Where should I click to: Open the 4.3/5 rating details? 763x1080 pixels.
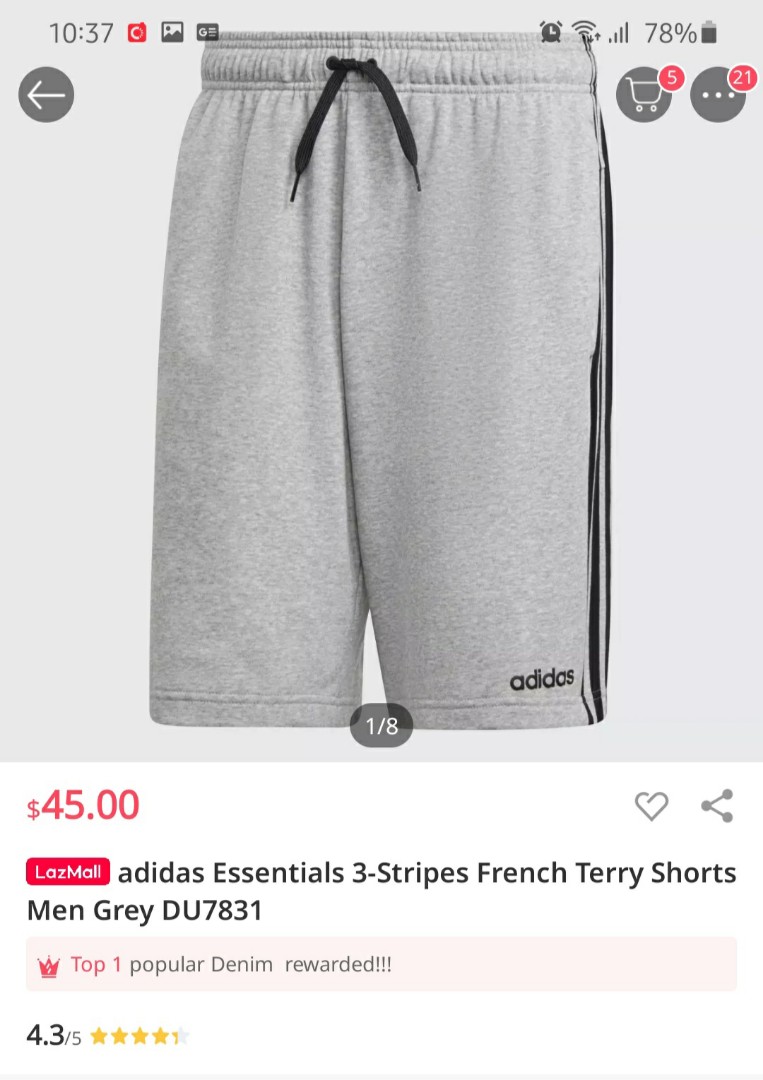coord(53,1036)
